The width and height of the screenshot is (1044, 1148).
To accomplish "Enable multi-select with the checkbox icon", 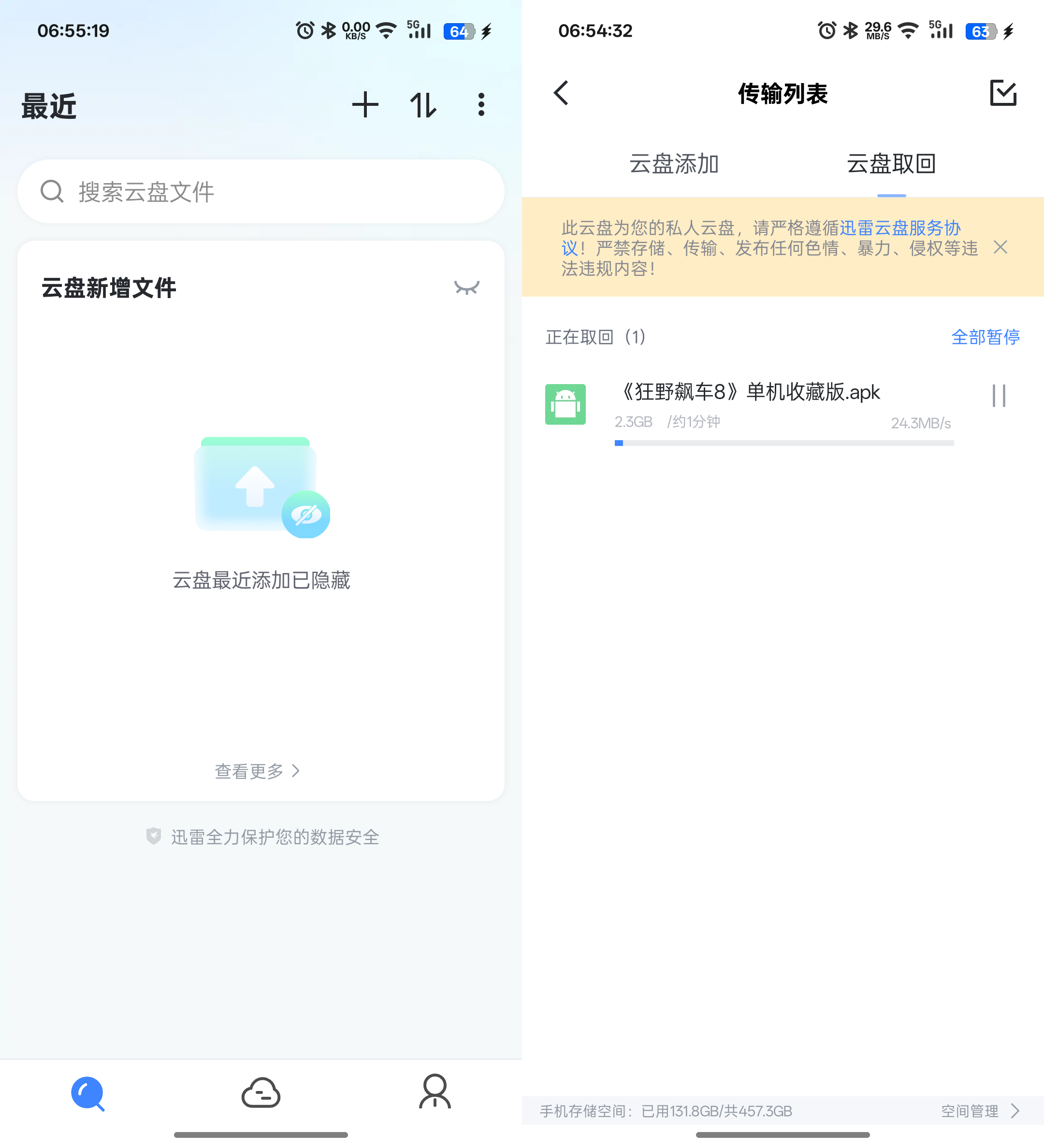I will coord(1003,93).
